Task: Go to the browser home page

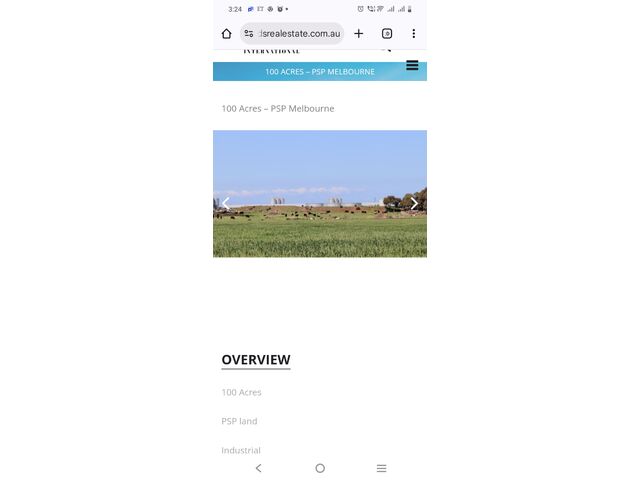Action: (x=227, y=33)
